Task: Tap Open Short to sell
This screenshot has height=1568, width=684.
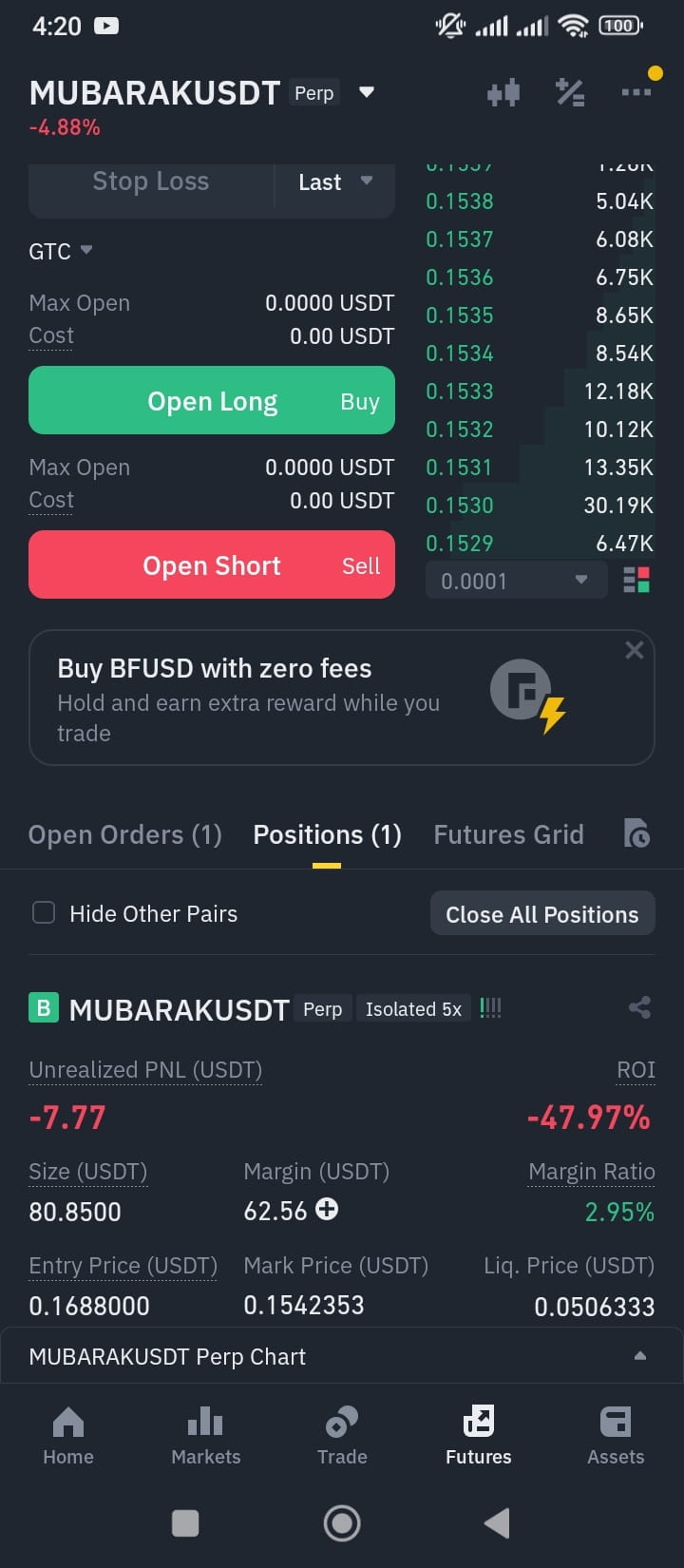Action: click(212, 565)
